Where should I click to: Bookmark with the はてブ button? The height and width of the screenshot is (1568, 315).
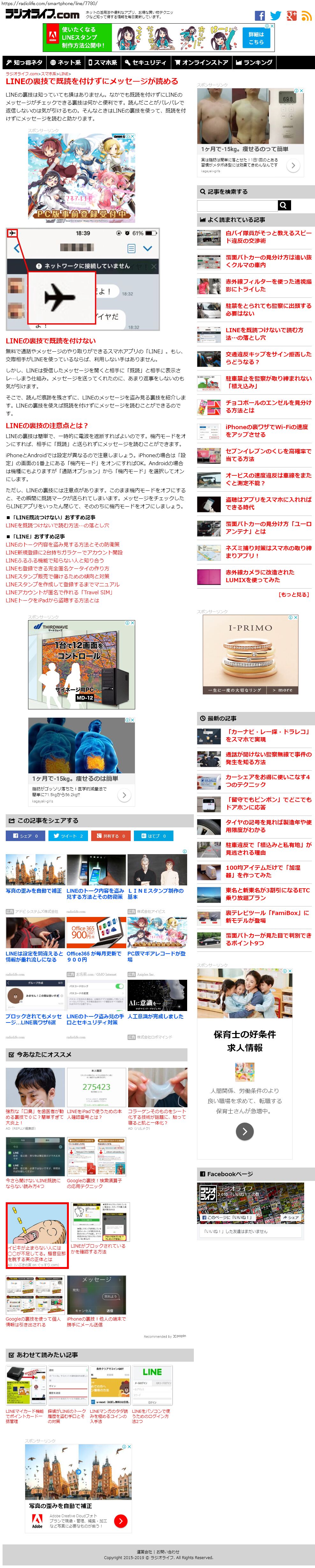[153, 836]
